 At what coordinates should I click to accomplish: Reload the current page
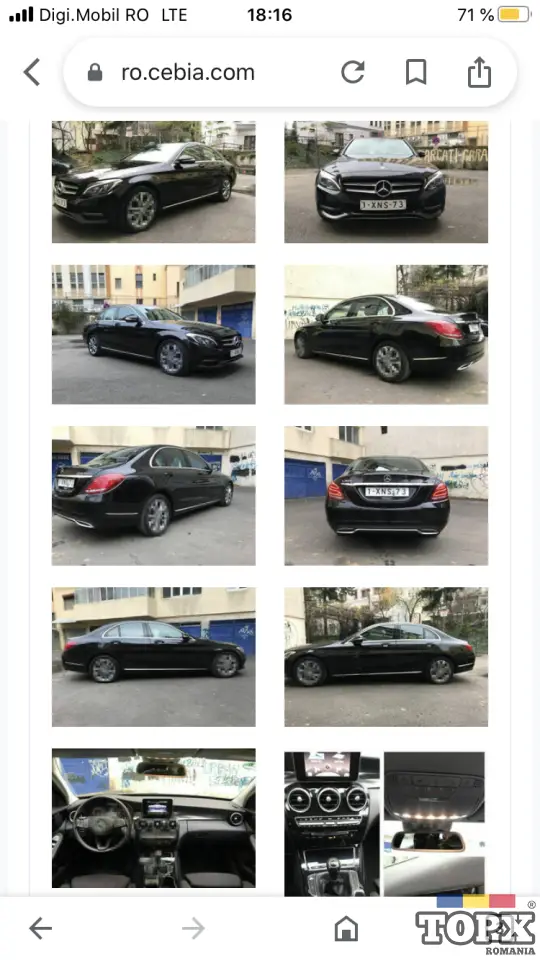tap(353, 72)
